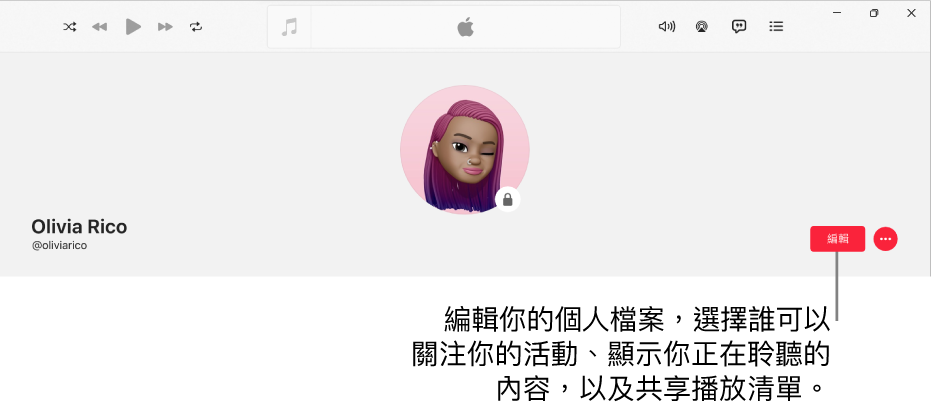Open the red more options menu
The width and height of the screenshot is (934, 407).
[x=885, y=239]
